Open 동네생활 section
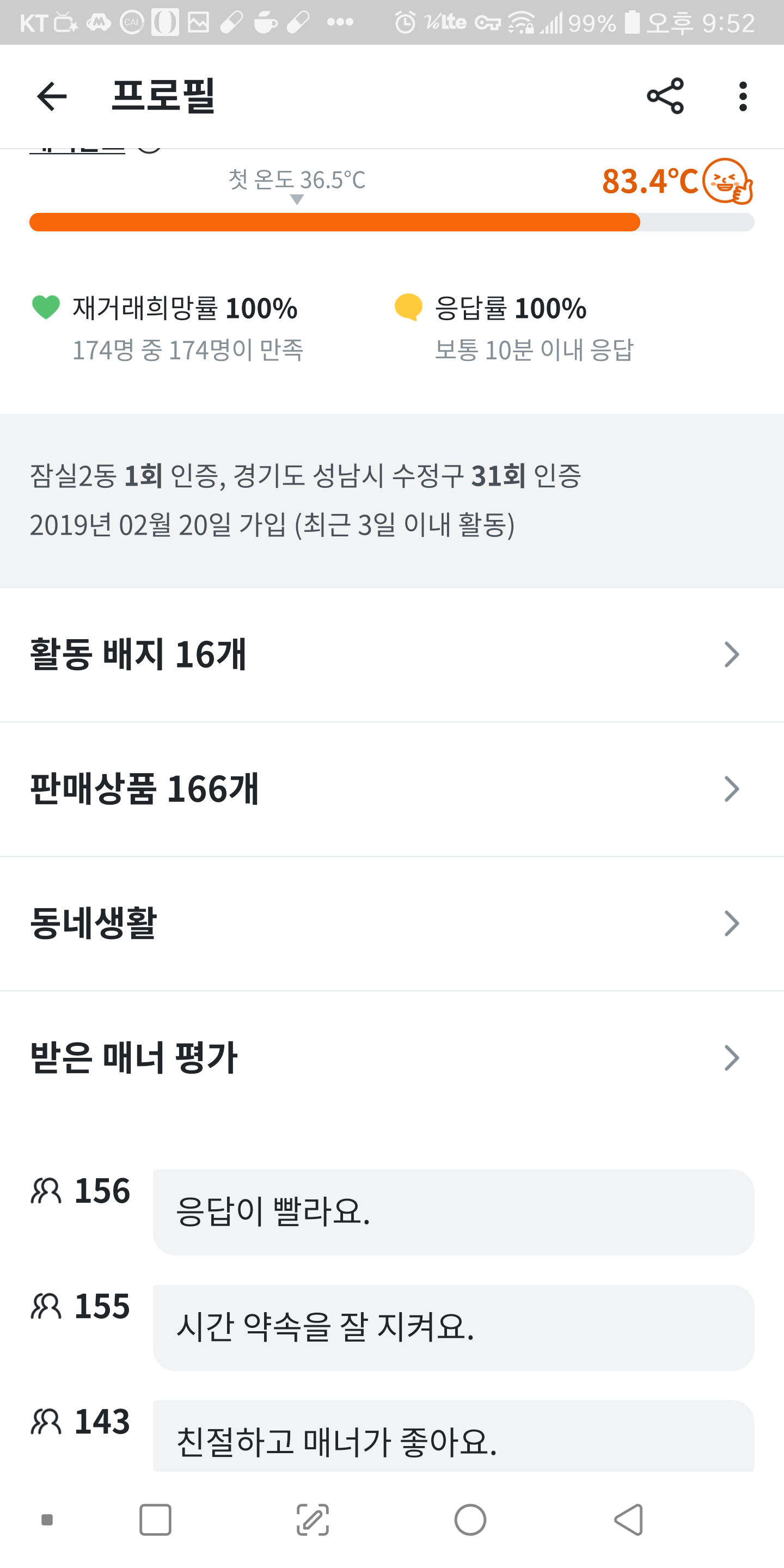Image resolution: width=784 pixels, height=1568 pixels. click(392, 924)
